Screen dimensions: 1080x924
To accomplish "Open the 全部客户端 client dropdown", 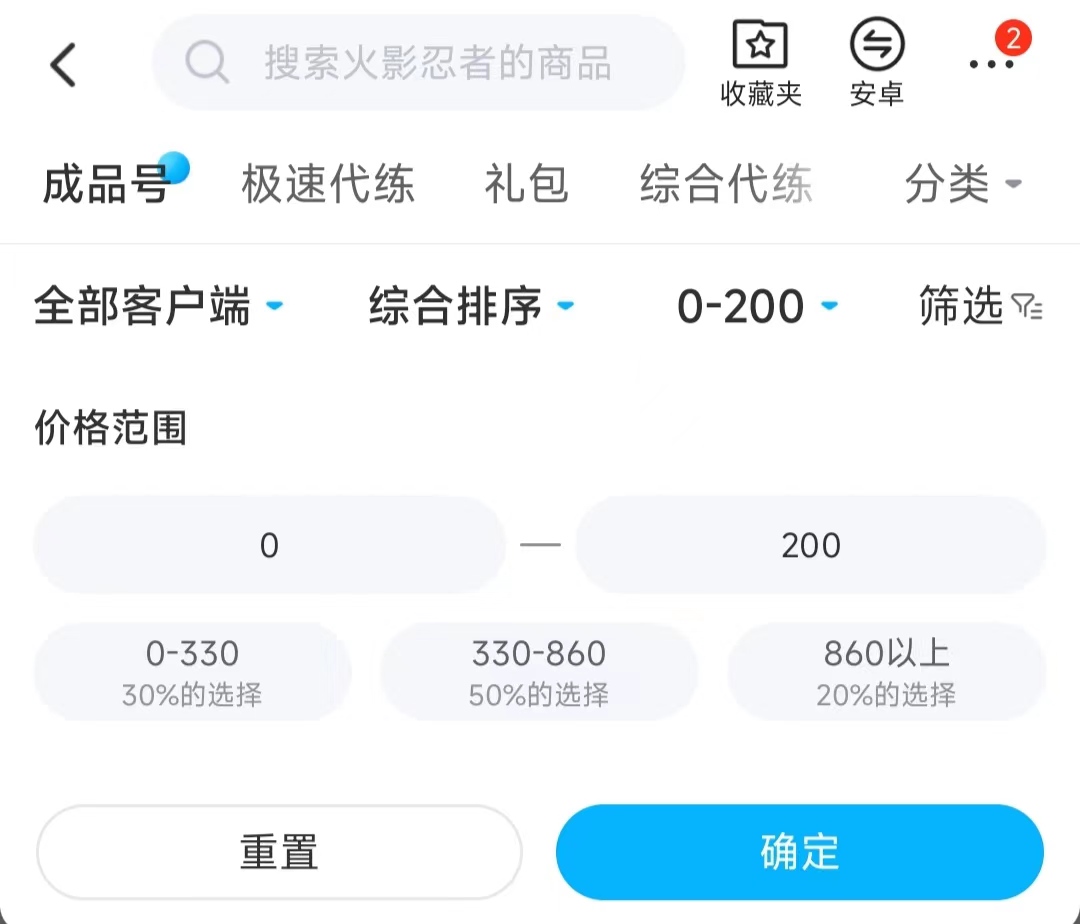I will [x=158, y=306].
